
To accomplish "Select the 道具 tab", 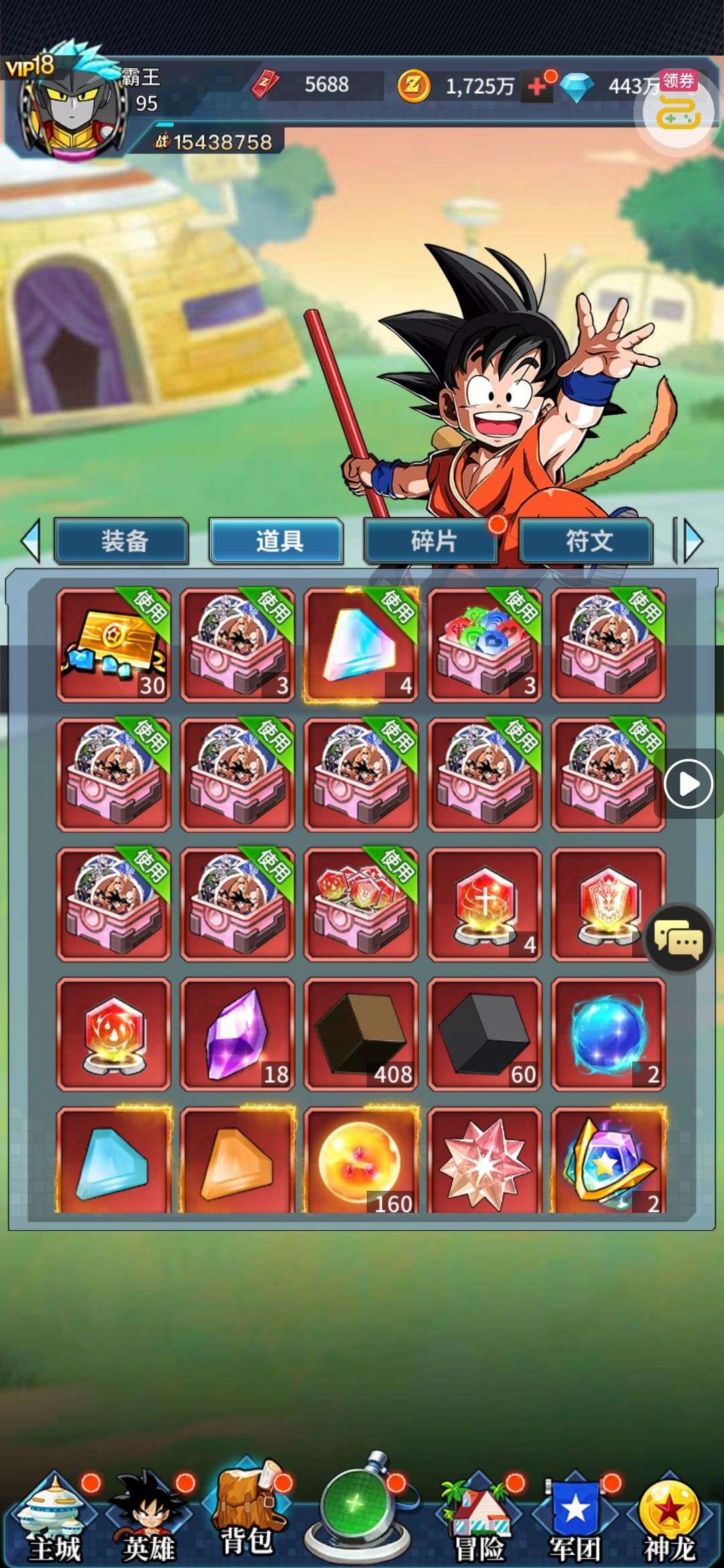I will pyautogui.click(x=277, y=541).
